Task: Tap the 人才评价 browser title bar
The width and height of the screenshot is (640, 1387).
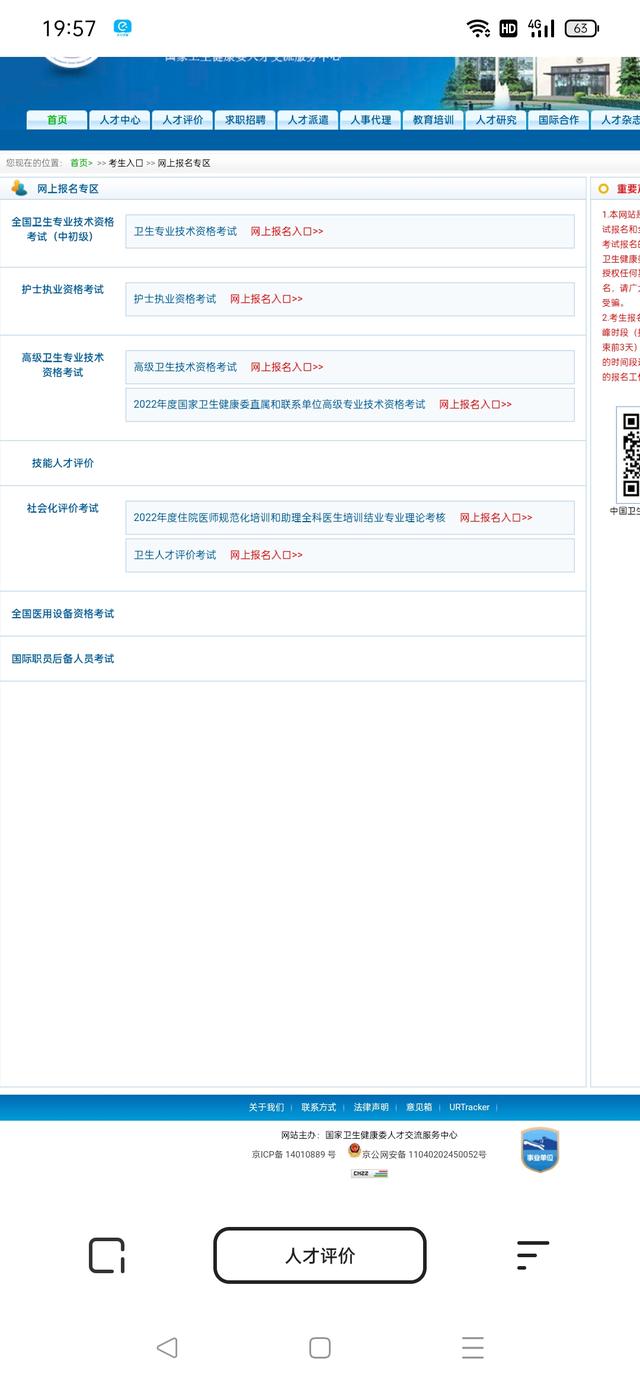Action: 320,1256
